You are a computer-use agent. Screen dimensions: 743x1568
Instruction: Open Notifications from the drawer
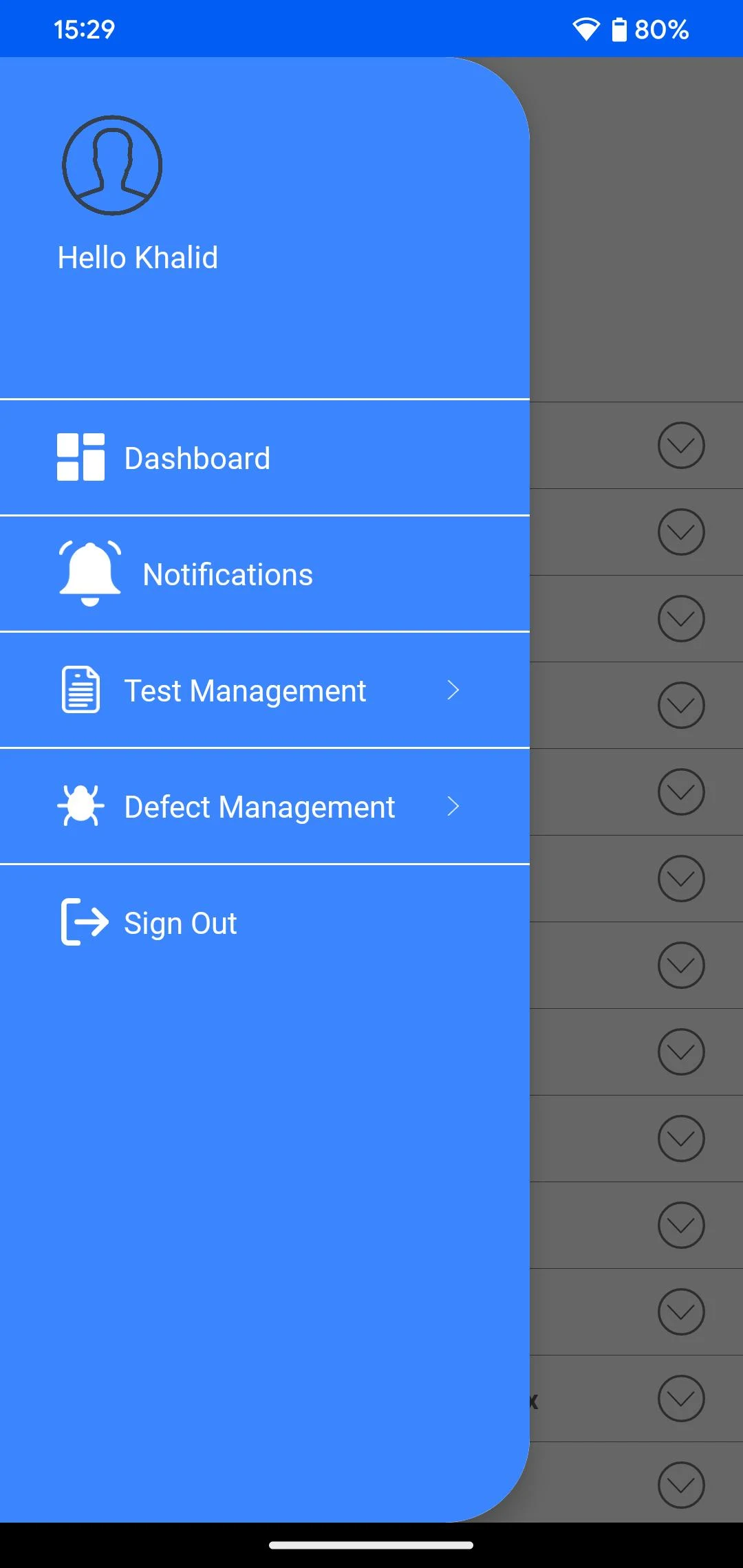(227, 574)
